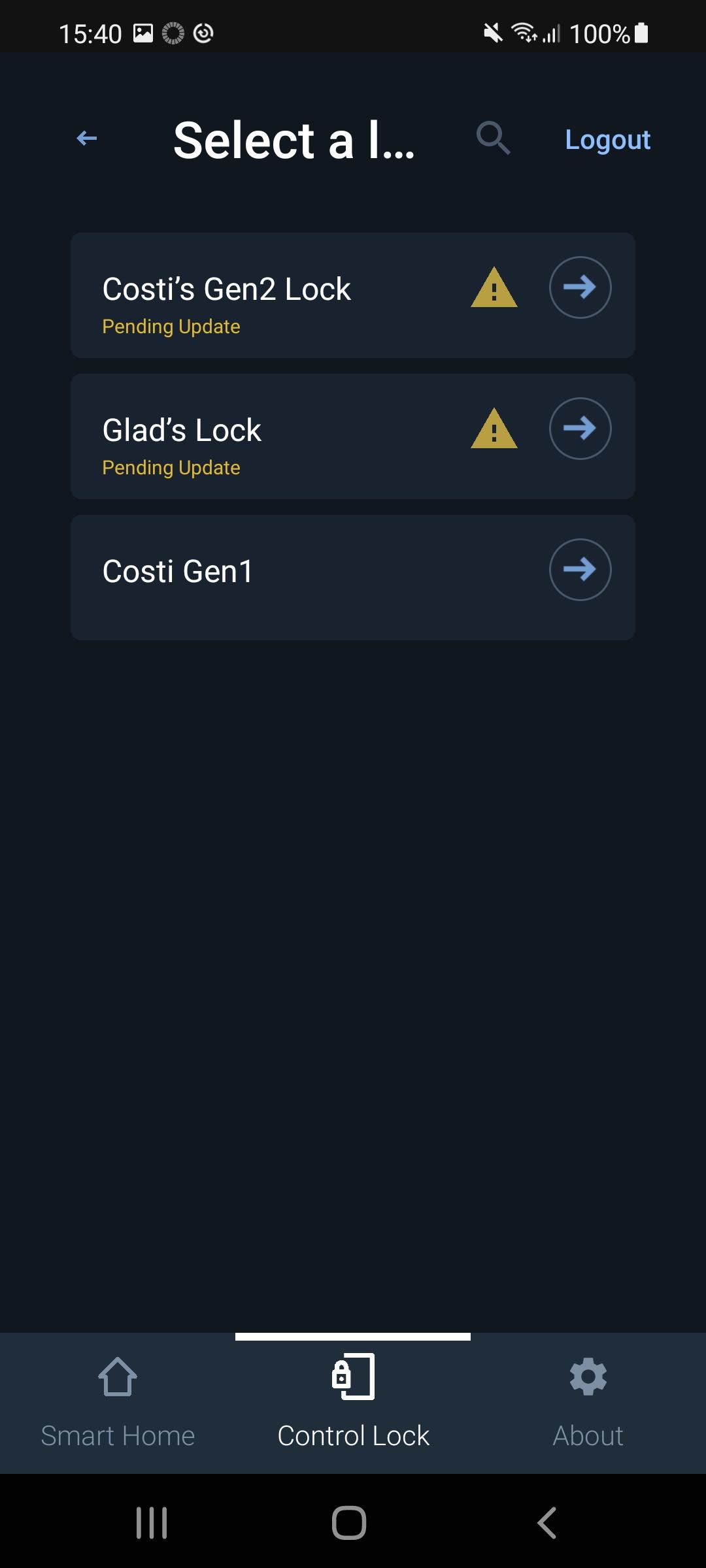The width and height of the screenshot is (706, 1568).
Task: Tap Logout
Action: tap(607, 140)
